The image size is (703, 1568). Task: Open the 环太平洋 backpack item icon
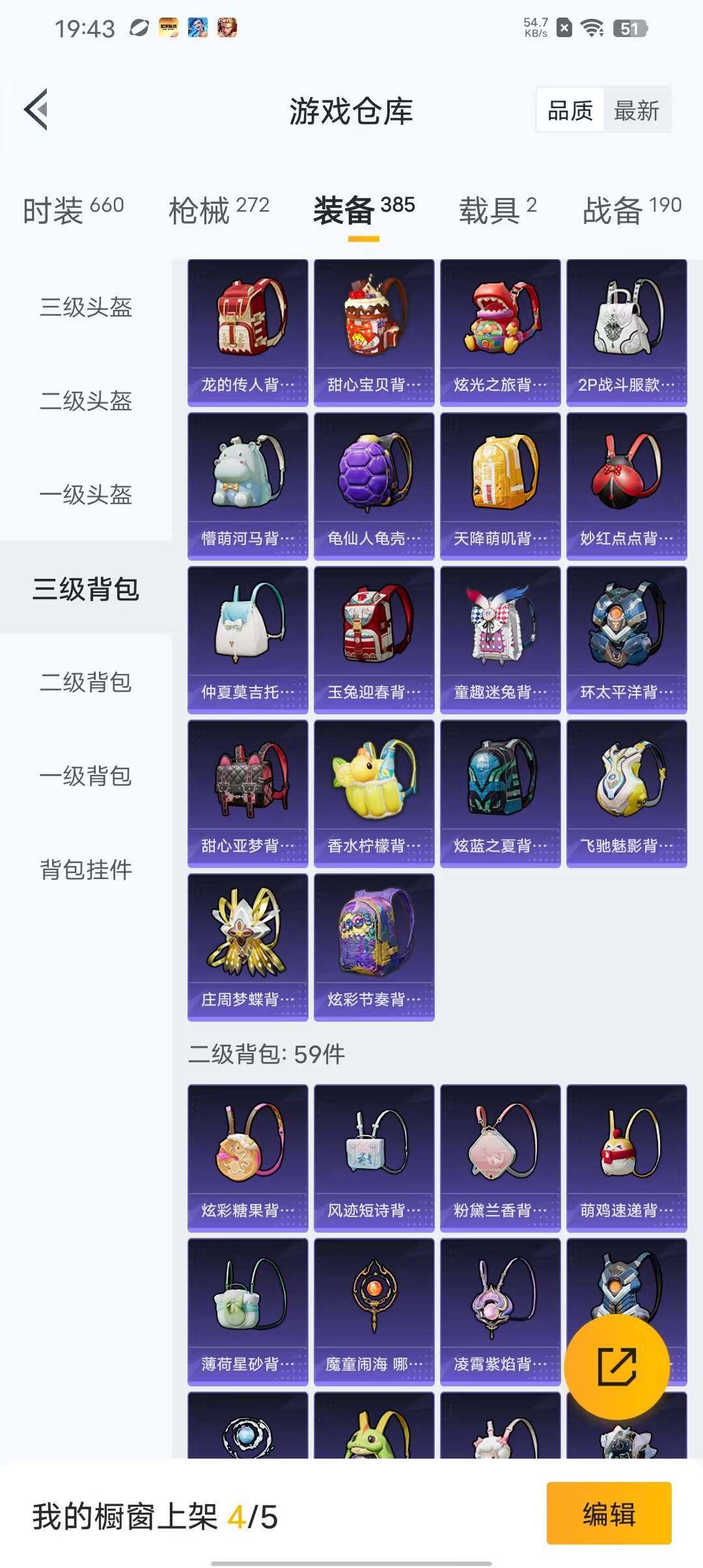coord(627,641)
